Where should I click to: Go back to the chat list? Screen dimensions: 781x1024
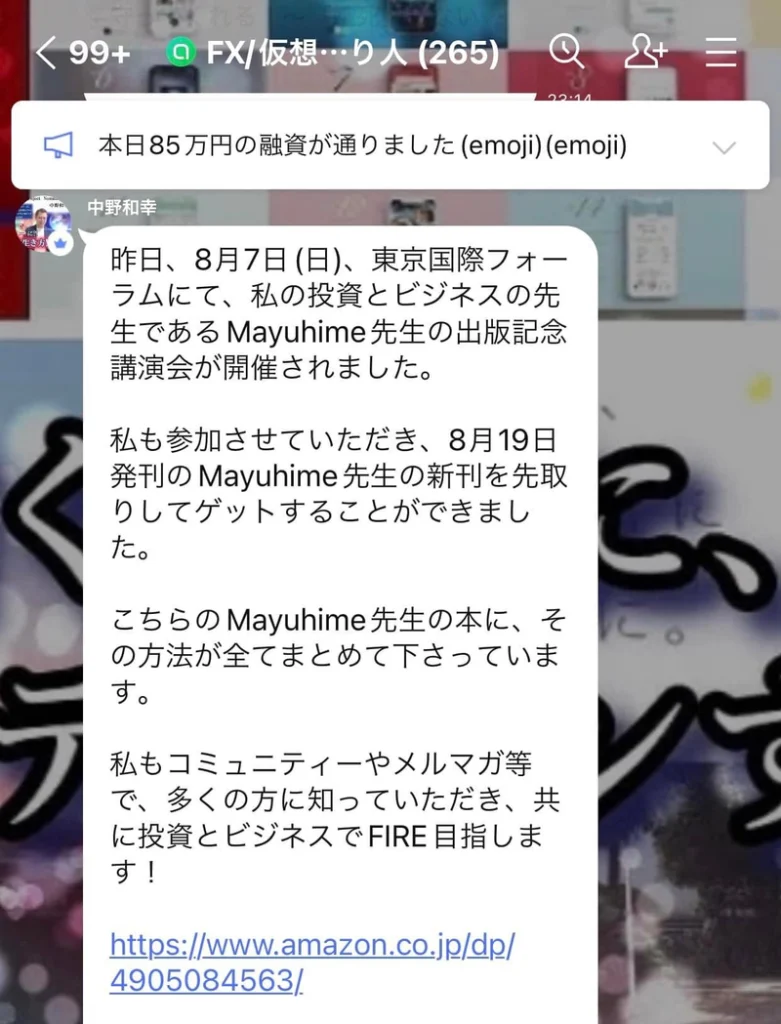[47, 53]
